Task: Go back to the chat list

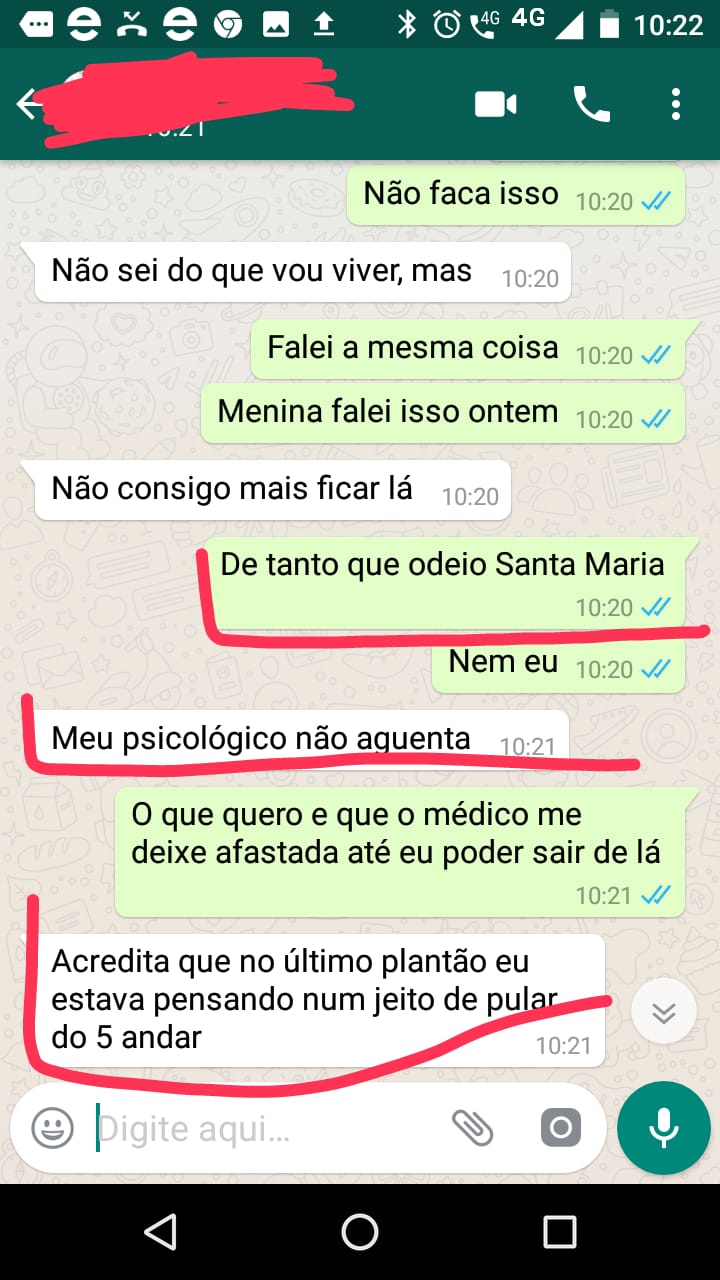Action: coord(28,104)
